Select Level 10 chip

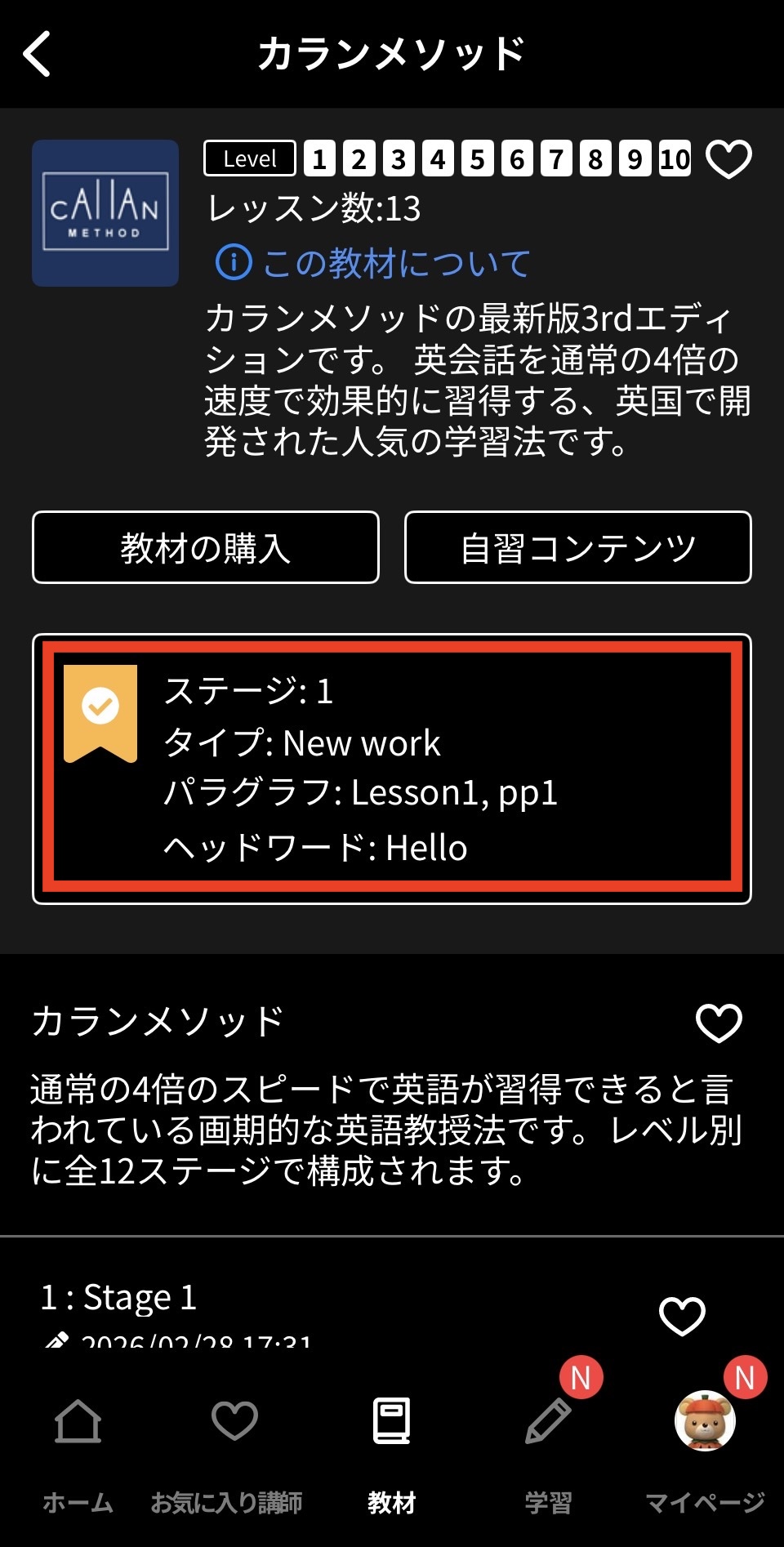pos(675,158)
